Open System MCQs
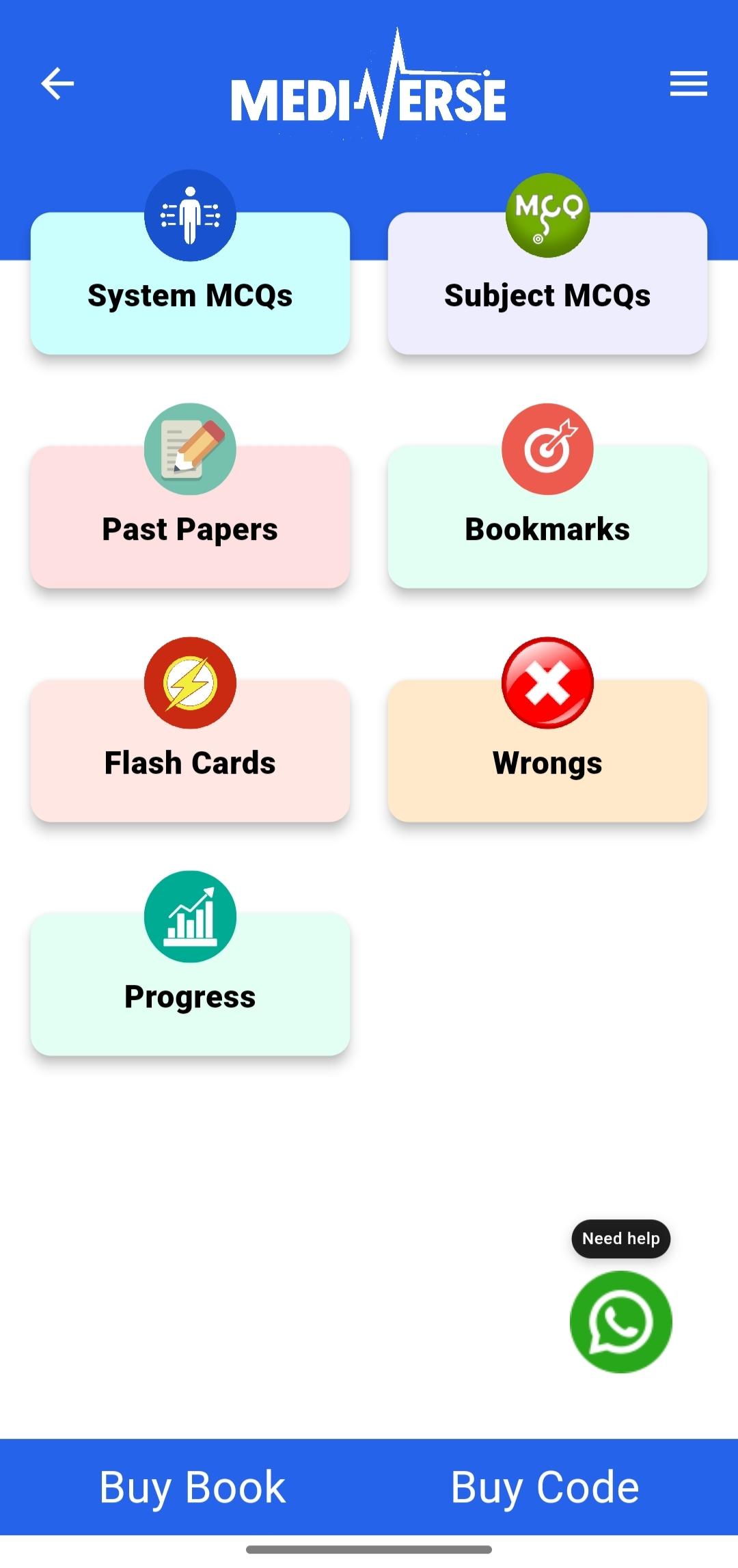Screen dimensions: 738x1568 tap(190, 283)
